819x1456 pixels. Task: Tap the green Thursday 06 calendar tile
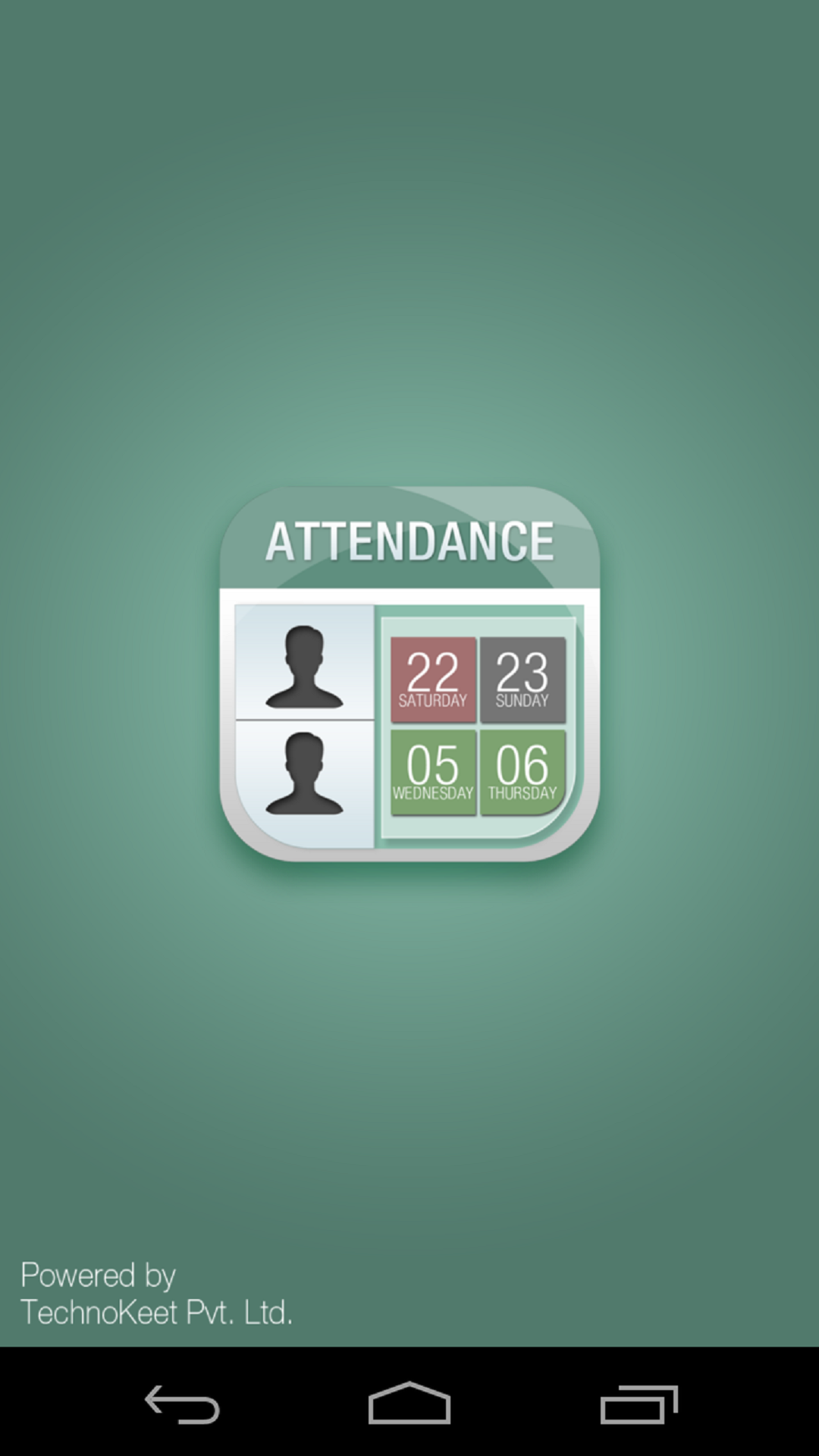(x=522, y=773)
